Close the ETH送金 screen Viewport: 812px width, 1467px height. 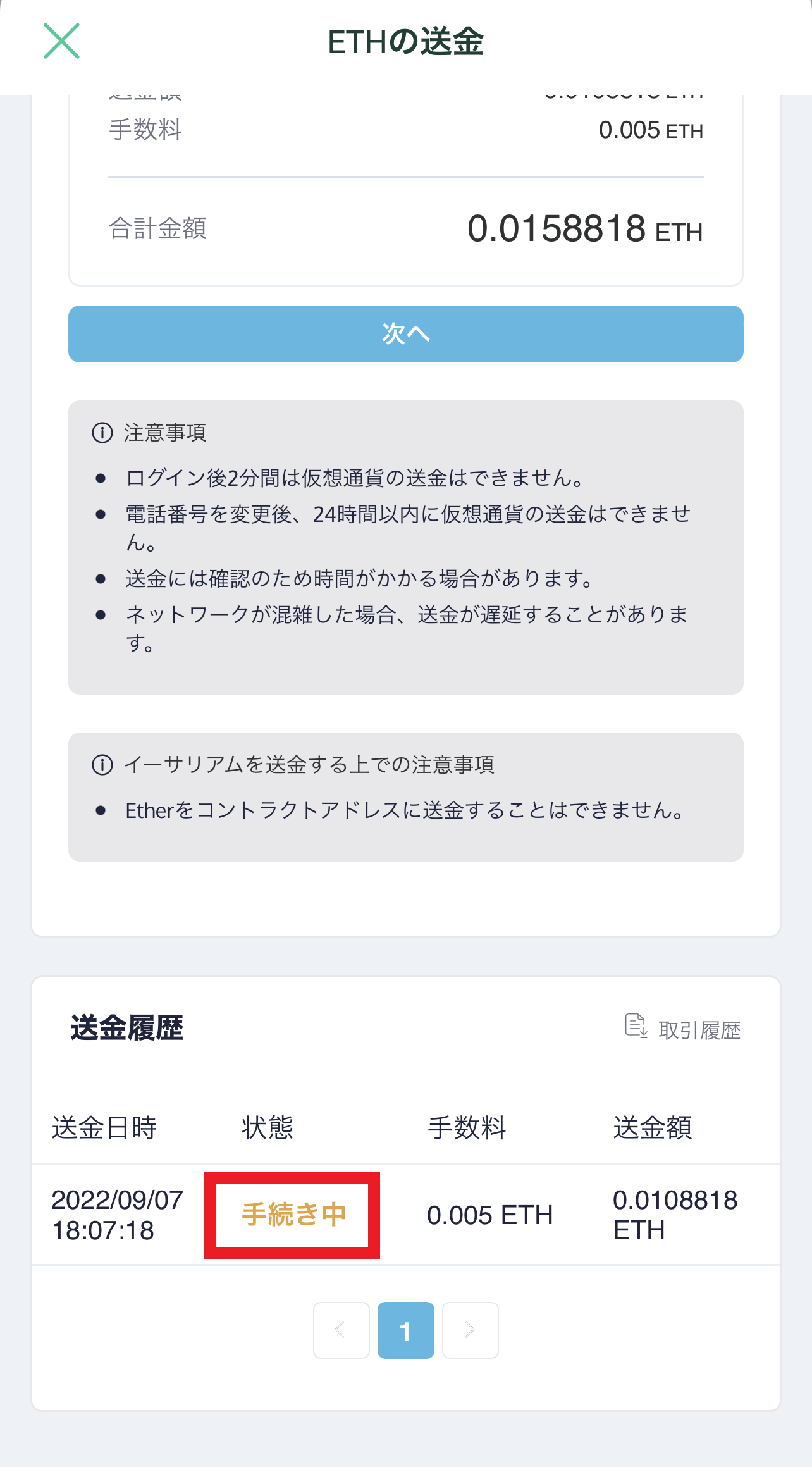point(61,41)
